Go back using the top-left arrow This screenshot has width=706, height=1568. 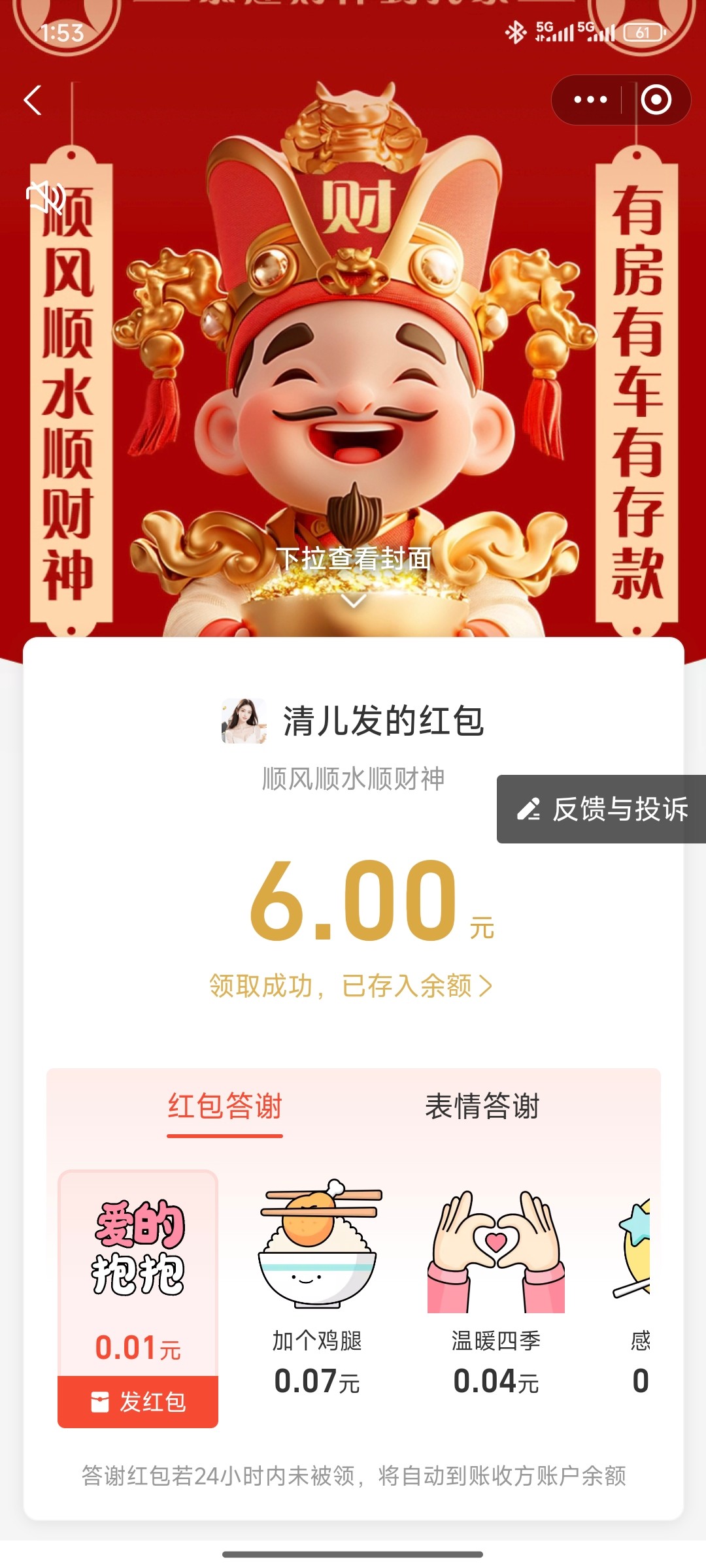33,101
